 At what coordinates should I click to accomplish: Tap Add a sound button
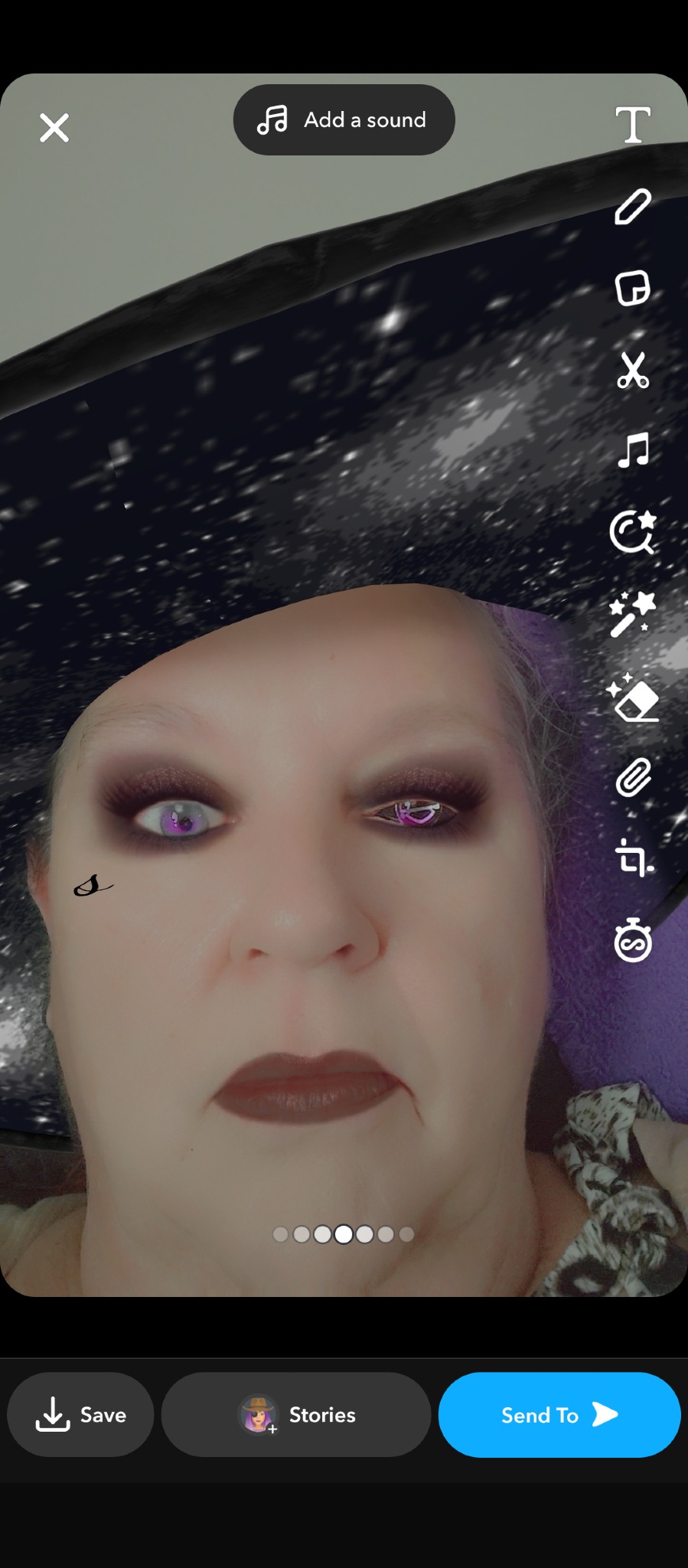[x=344, y=120]
